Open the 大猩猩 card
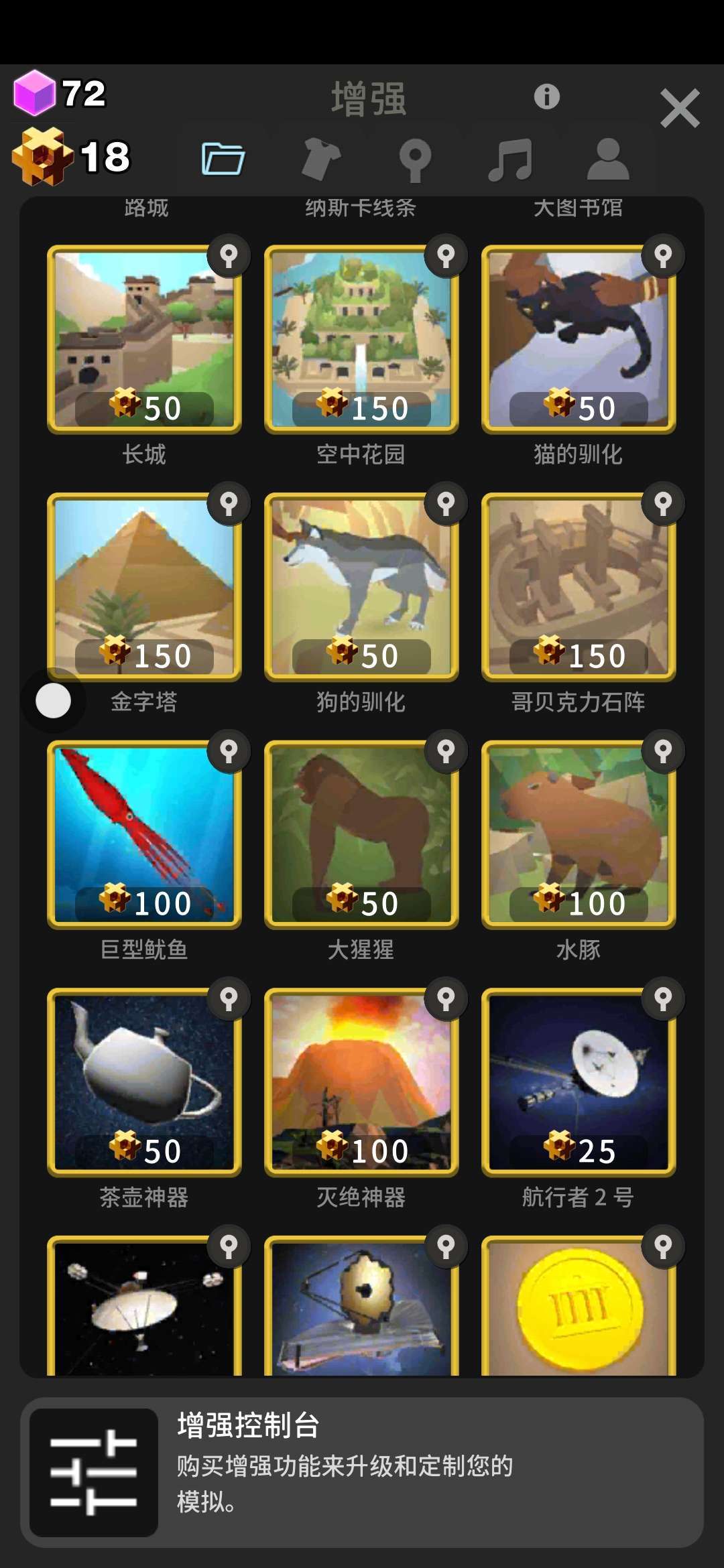This screenshot has width=724, height=1568. 361,834
